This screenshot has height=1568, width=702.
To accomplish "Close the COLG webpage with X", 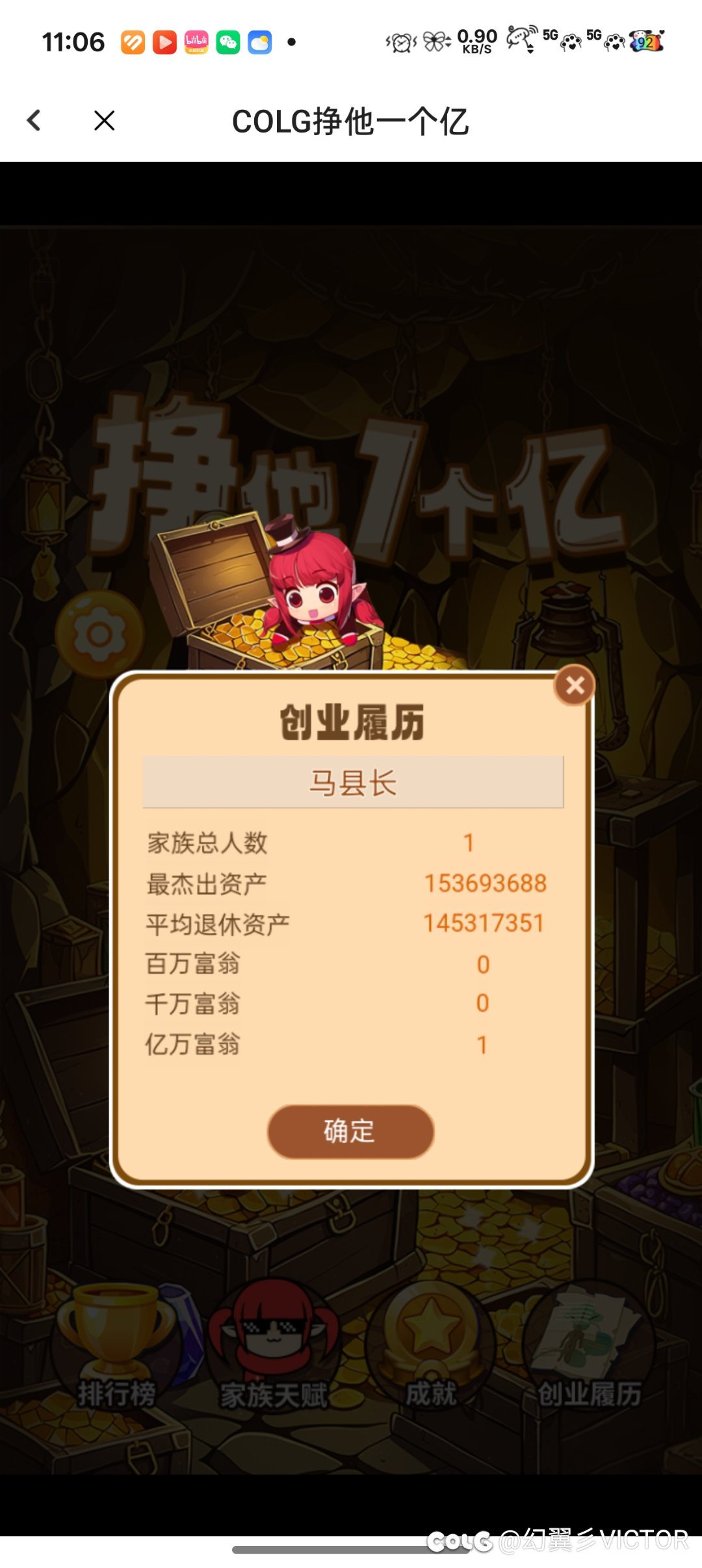I will [x=104, y=120].
